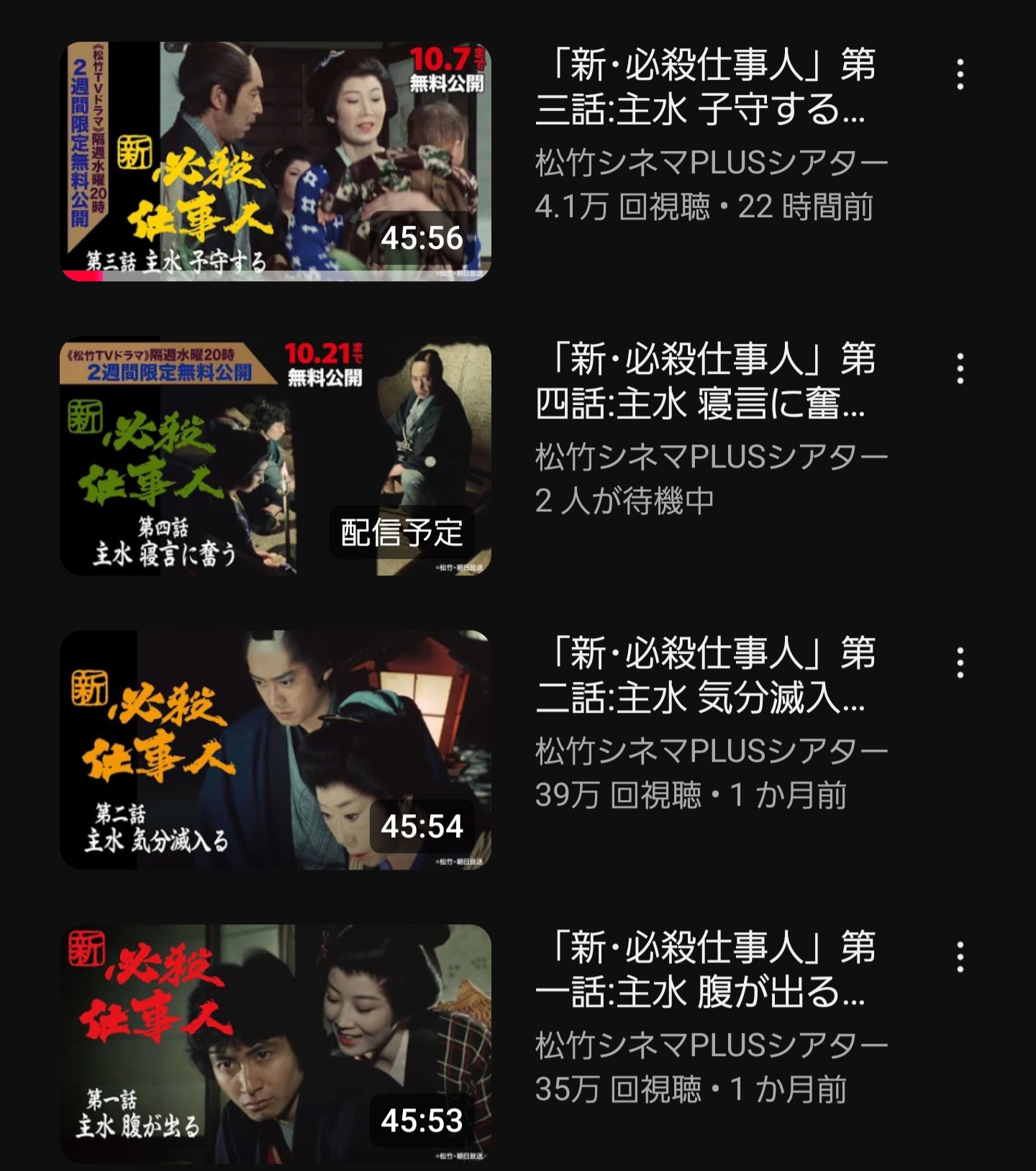Tap the three-dot menu for 第一話 video
Image resolution: width=1036 pixels, height=1171 pixels.
click(960, 957)
